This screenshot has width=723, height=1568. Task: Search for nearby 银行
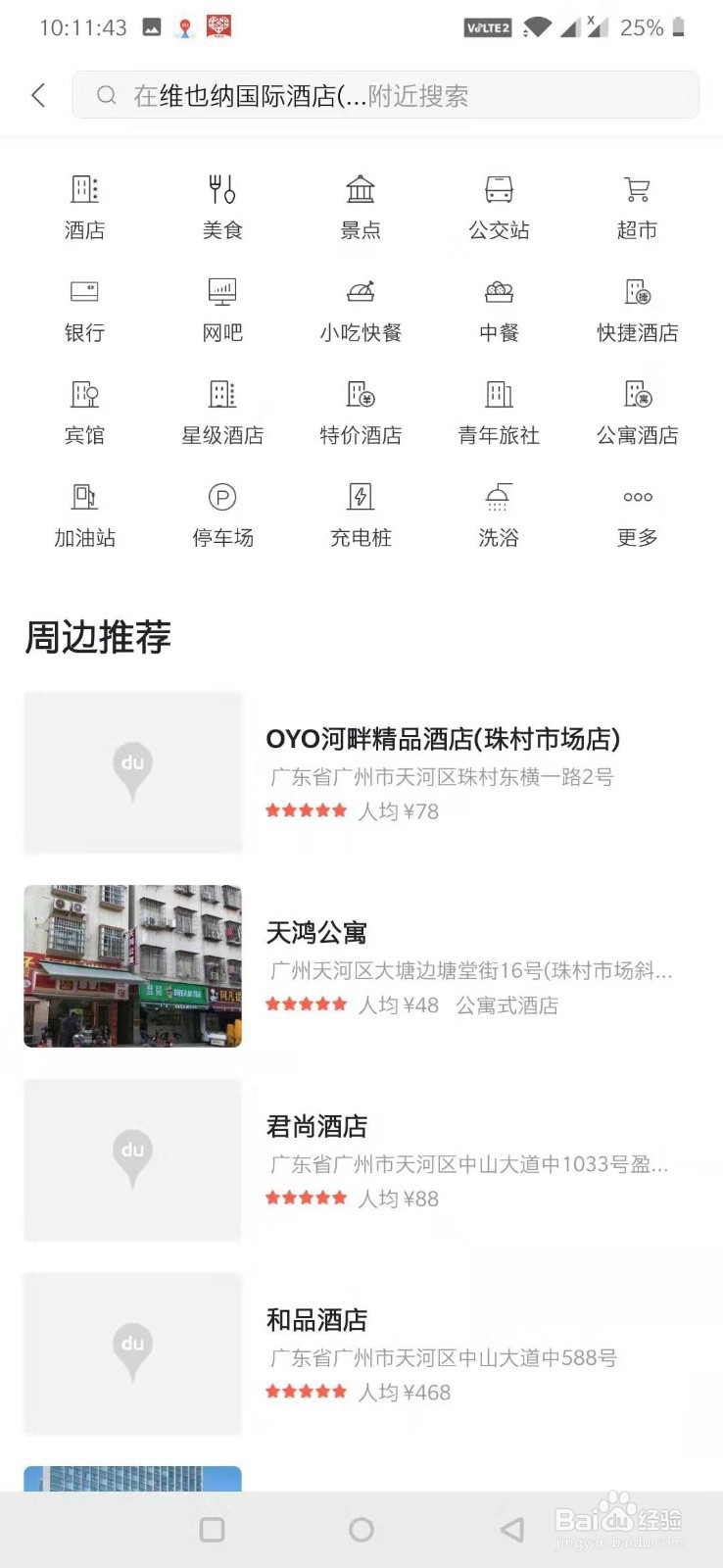pyautogui.click(x=84, y=310)
